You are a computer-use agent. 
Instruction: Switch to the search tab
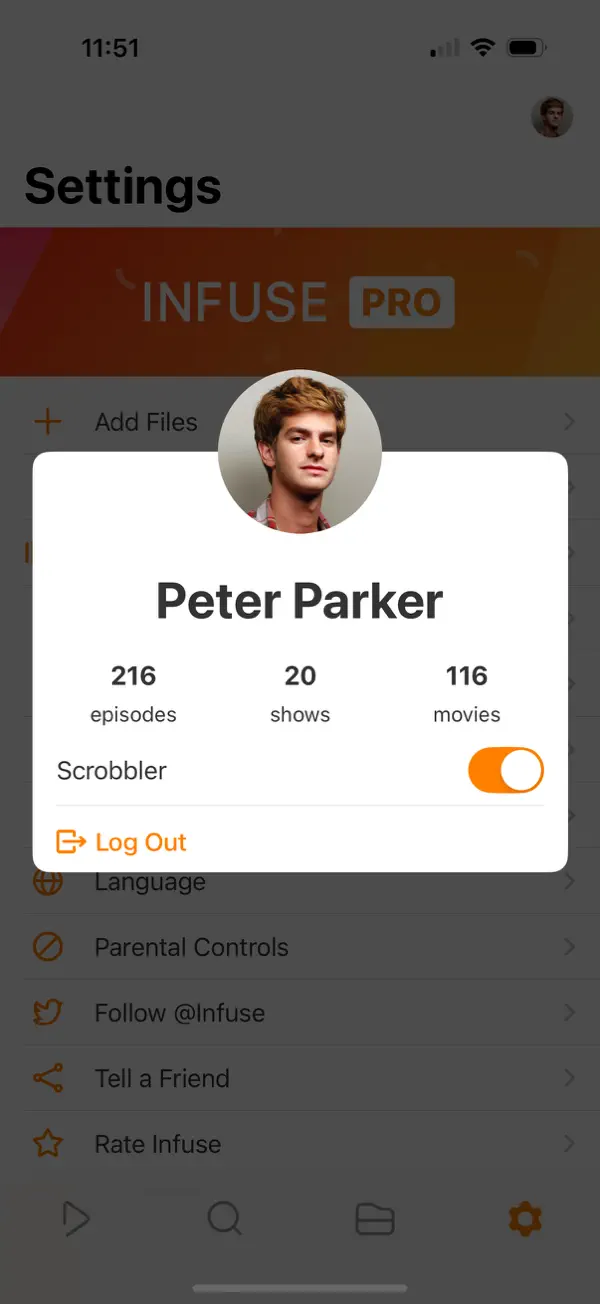pos(225,1219)
